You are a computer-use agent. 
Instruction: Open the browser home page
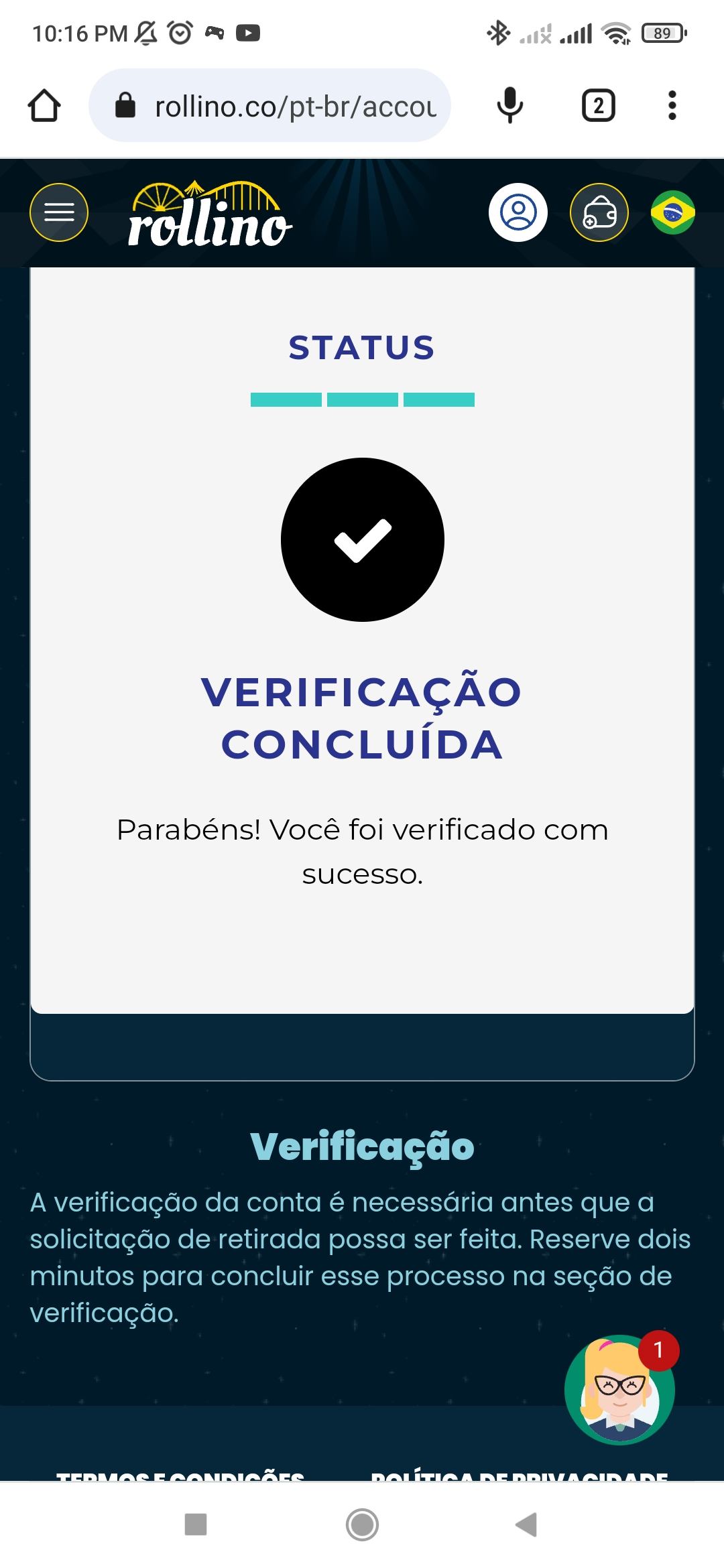[44, 106]
